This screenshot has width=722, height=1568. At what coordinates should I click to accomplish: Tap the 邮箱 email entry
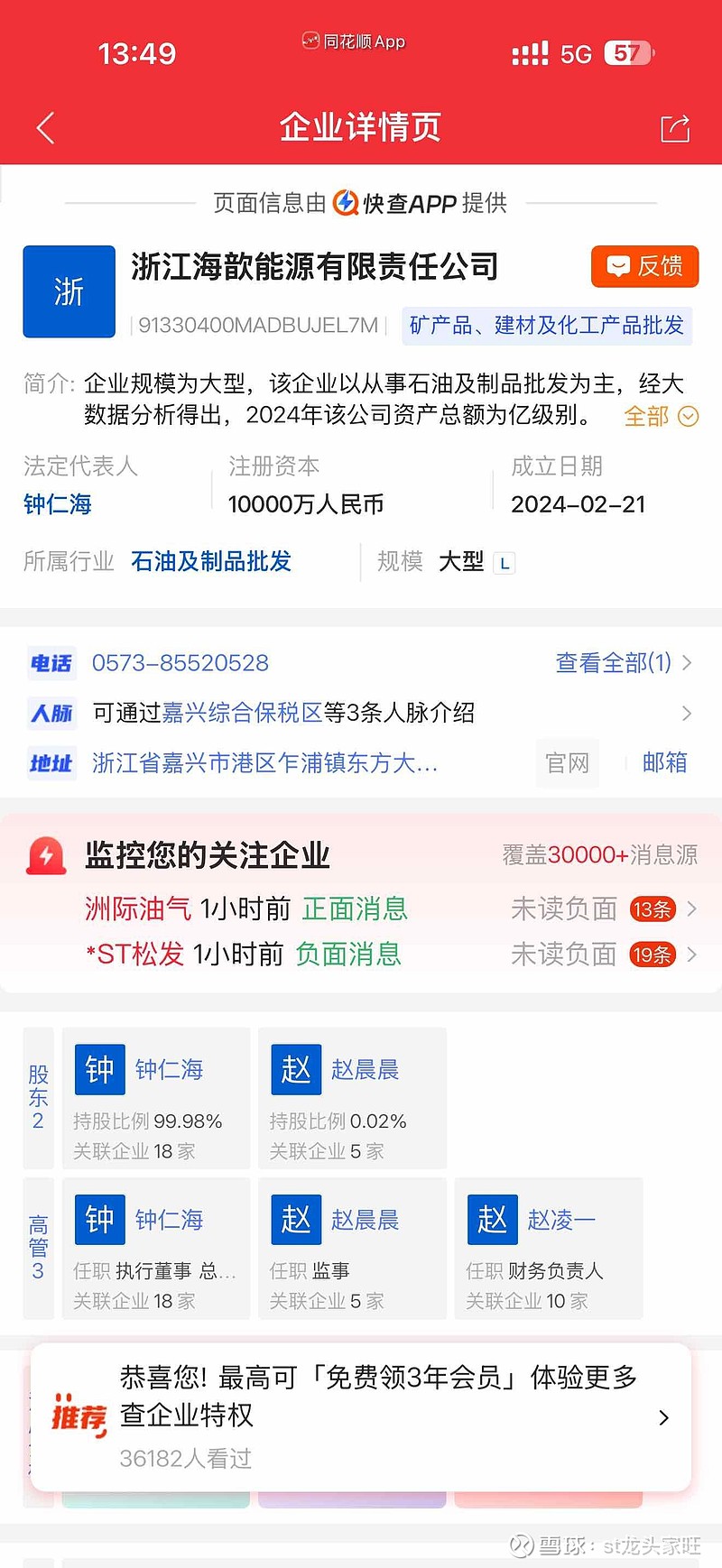pos(665,763)
